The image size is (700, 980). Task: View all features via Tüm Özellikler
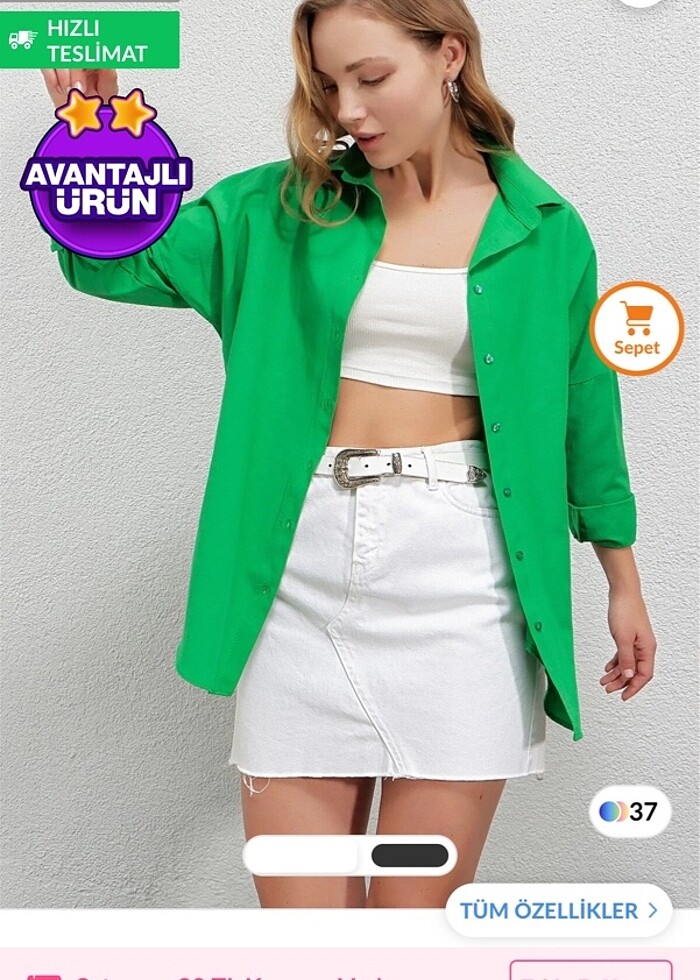pyautogui.click(x=558, y=910)
